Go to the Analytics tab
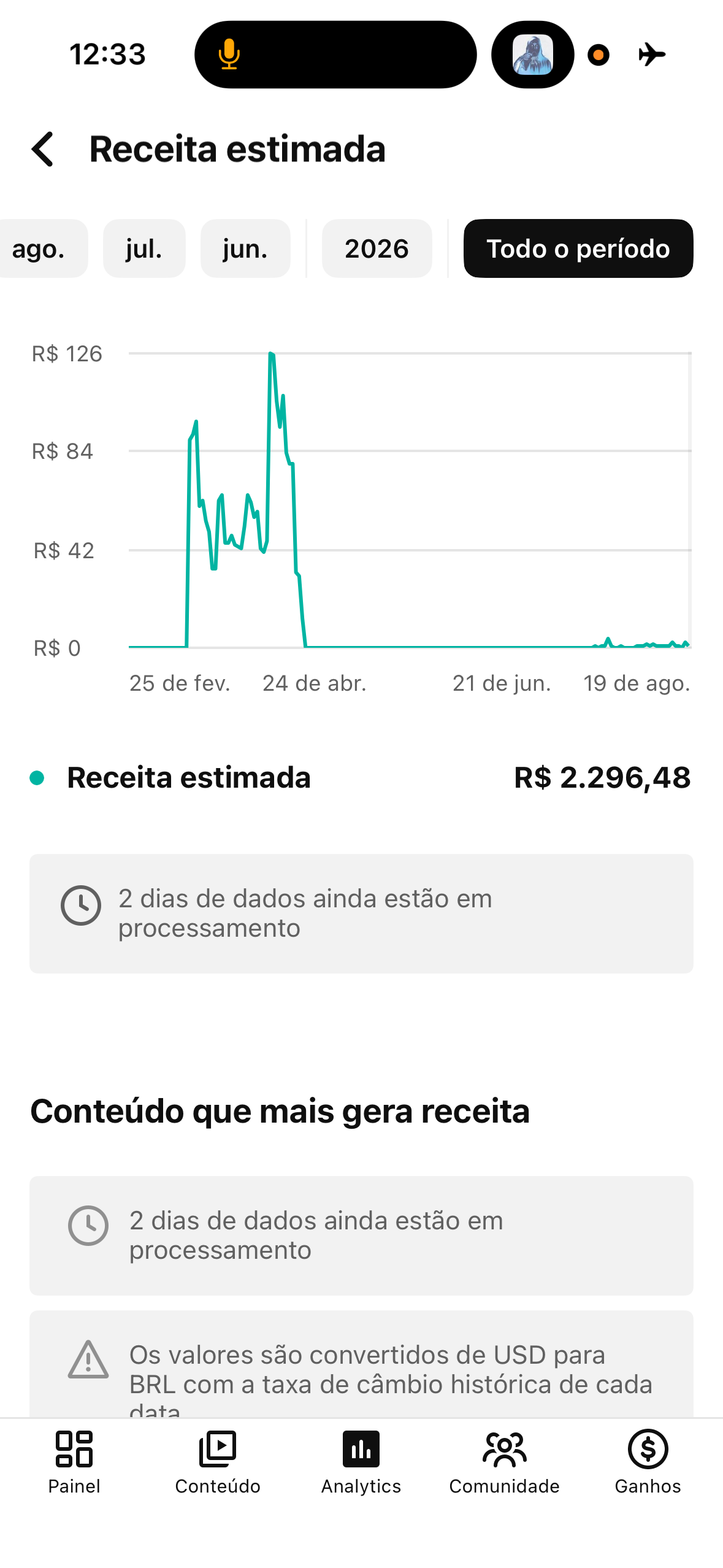The image size is (723, 1568). point(361,1462)
